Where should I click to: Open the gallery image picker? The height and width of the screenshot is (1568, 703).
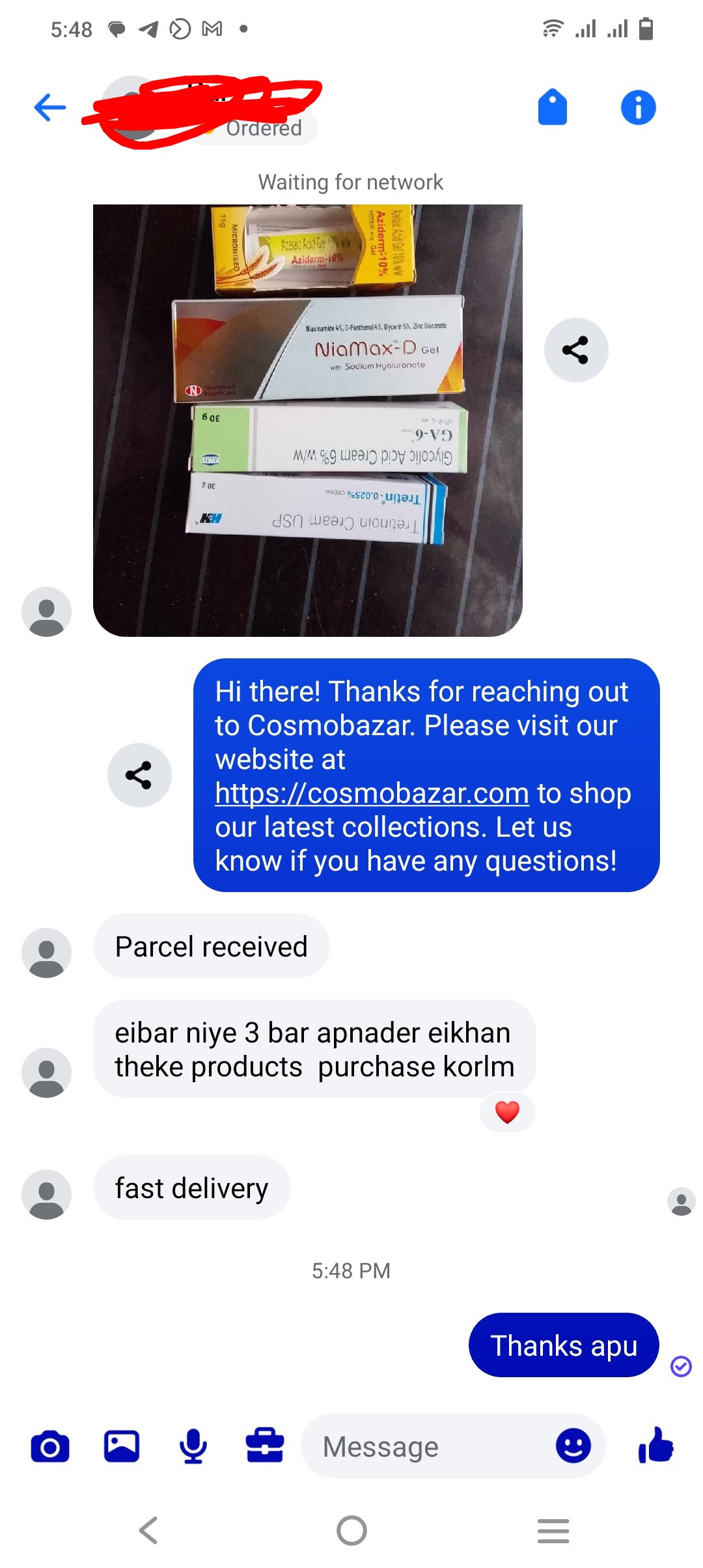pyautogui.click(x=122, y=1447)
